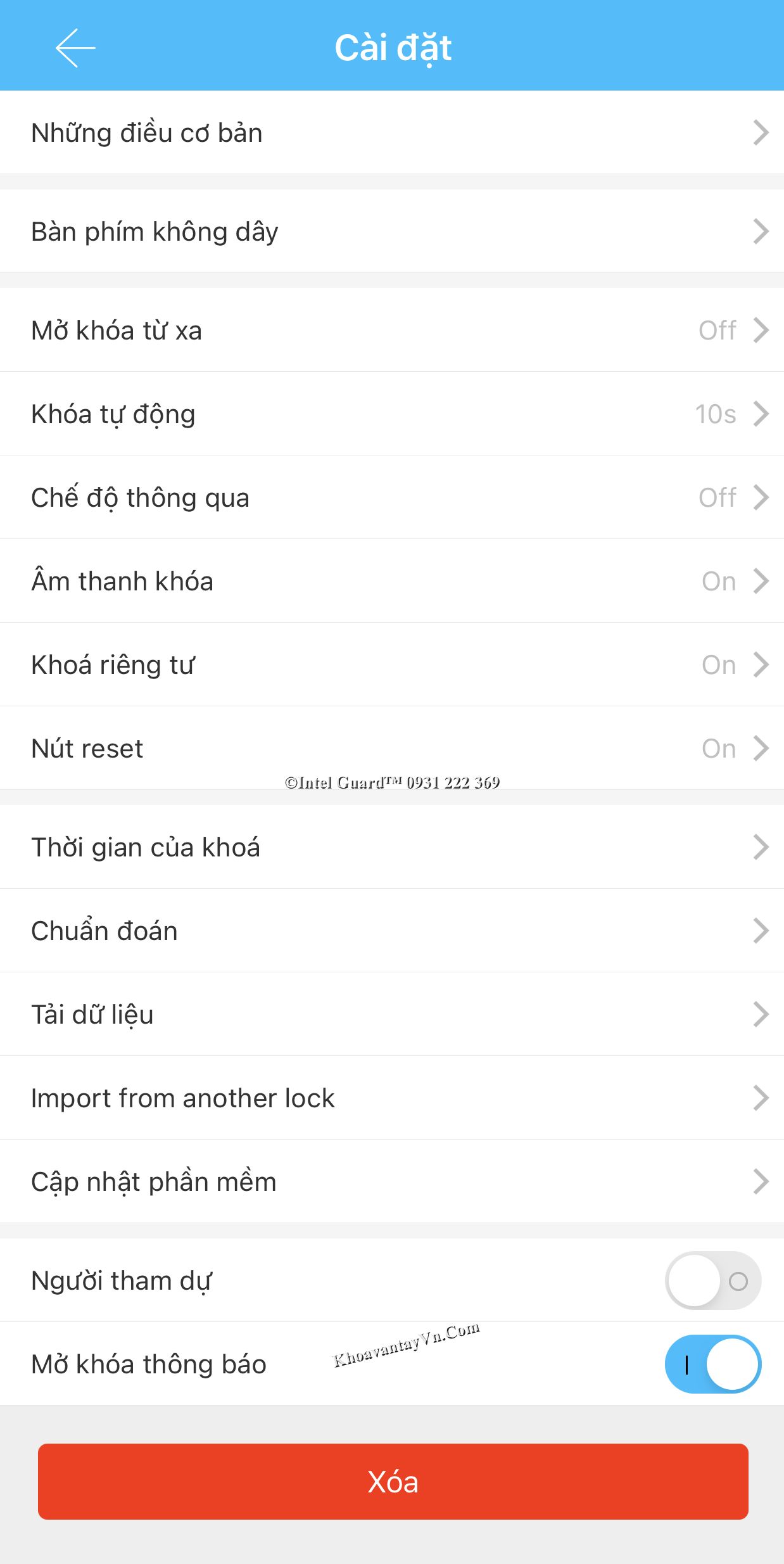This screenshot has width=784, height=1564.
Task: Enable the Người tham dự switch
Action: 712,1280
